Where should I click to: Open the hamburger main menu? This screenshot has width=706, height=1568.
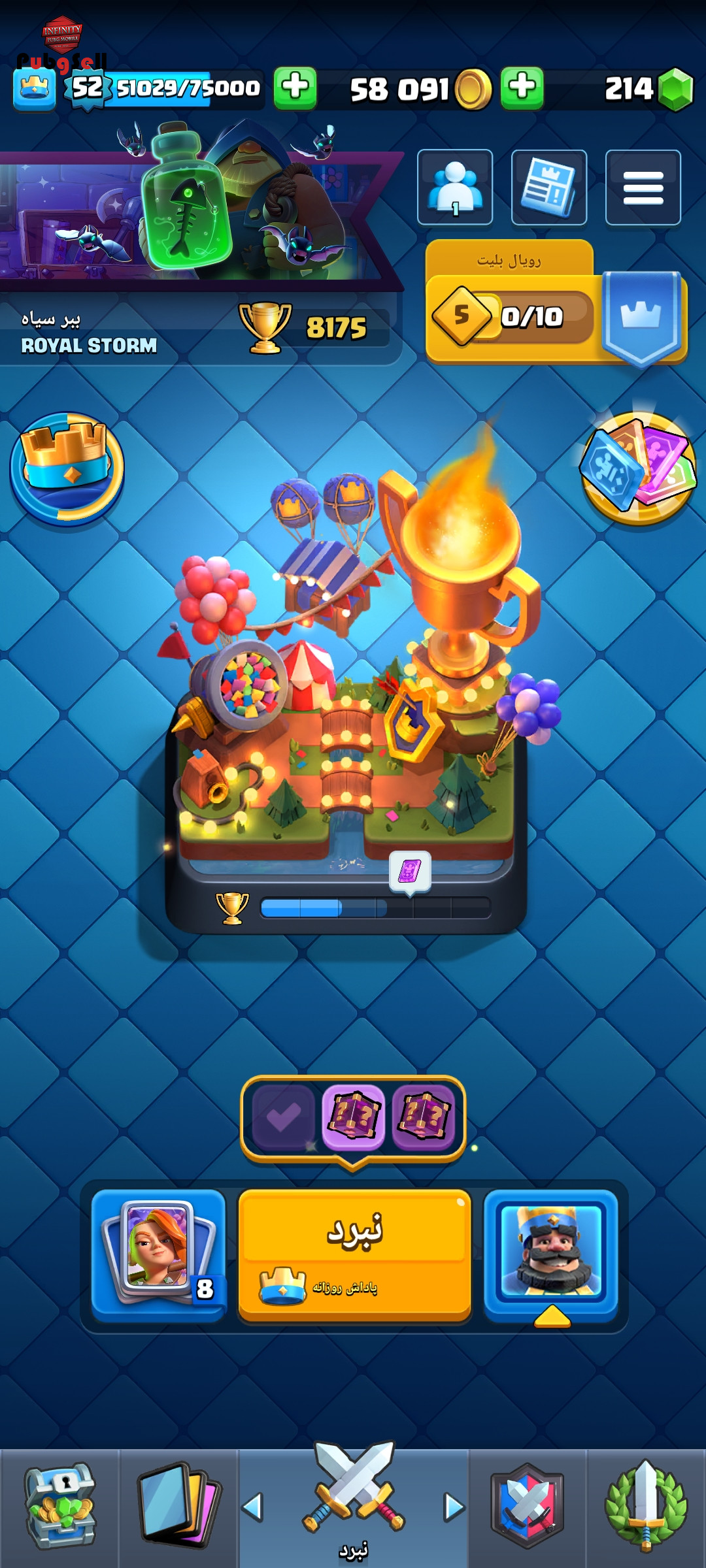pyautogui.click(x=643, y=188)
